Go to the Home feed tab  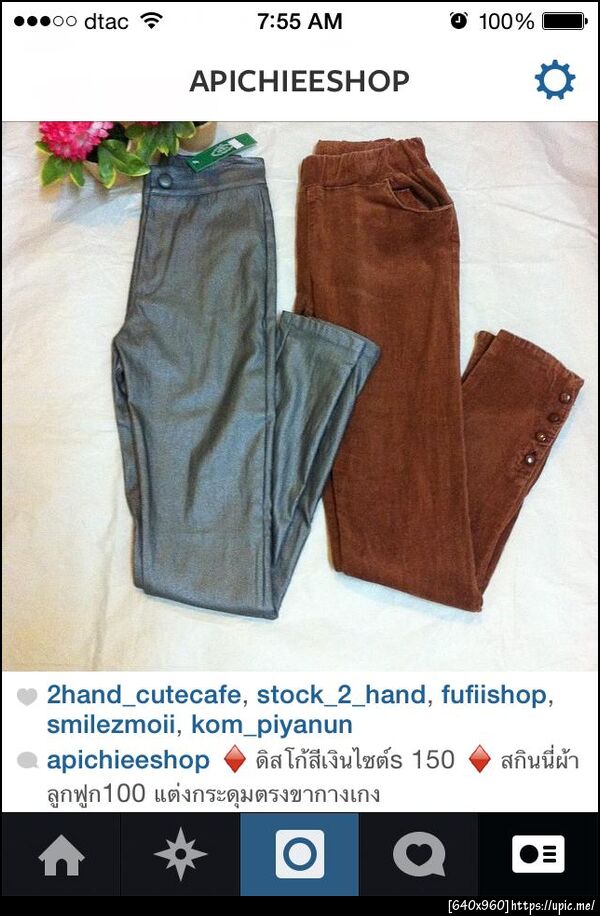(x=61, y=855)
